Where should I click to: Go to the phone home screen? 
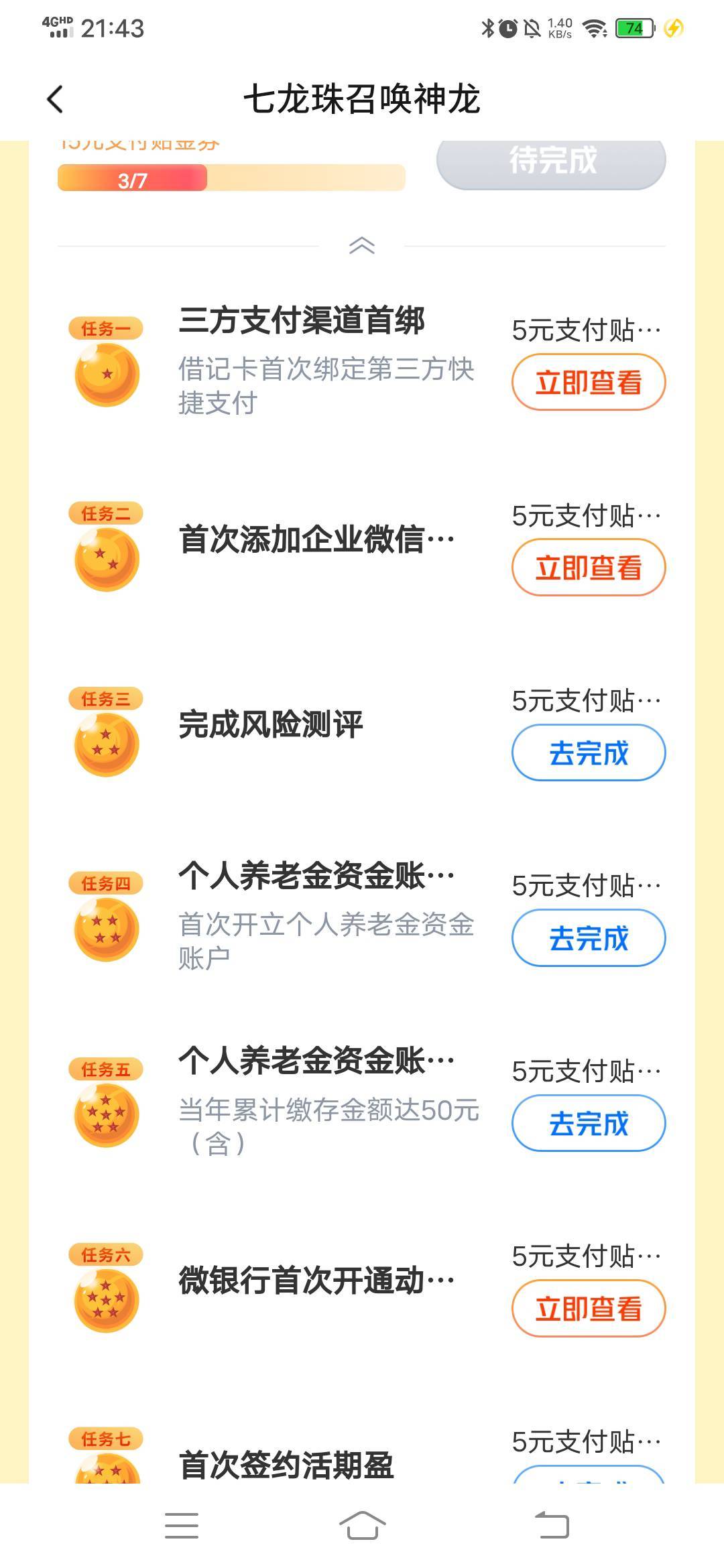coord(362,1526)
